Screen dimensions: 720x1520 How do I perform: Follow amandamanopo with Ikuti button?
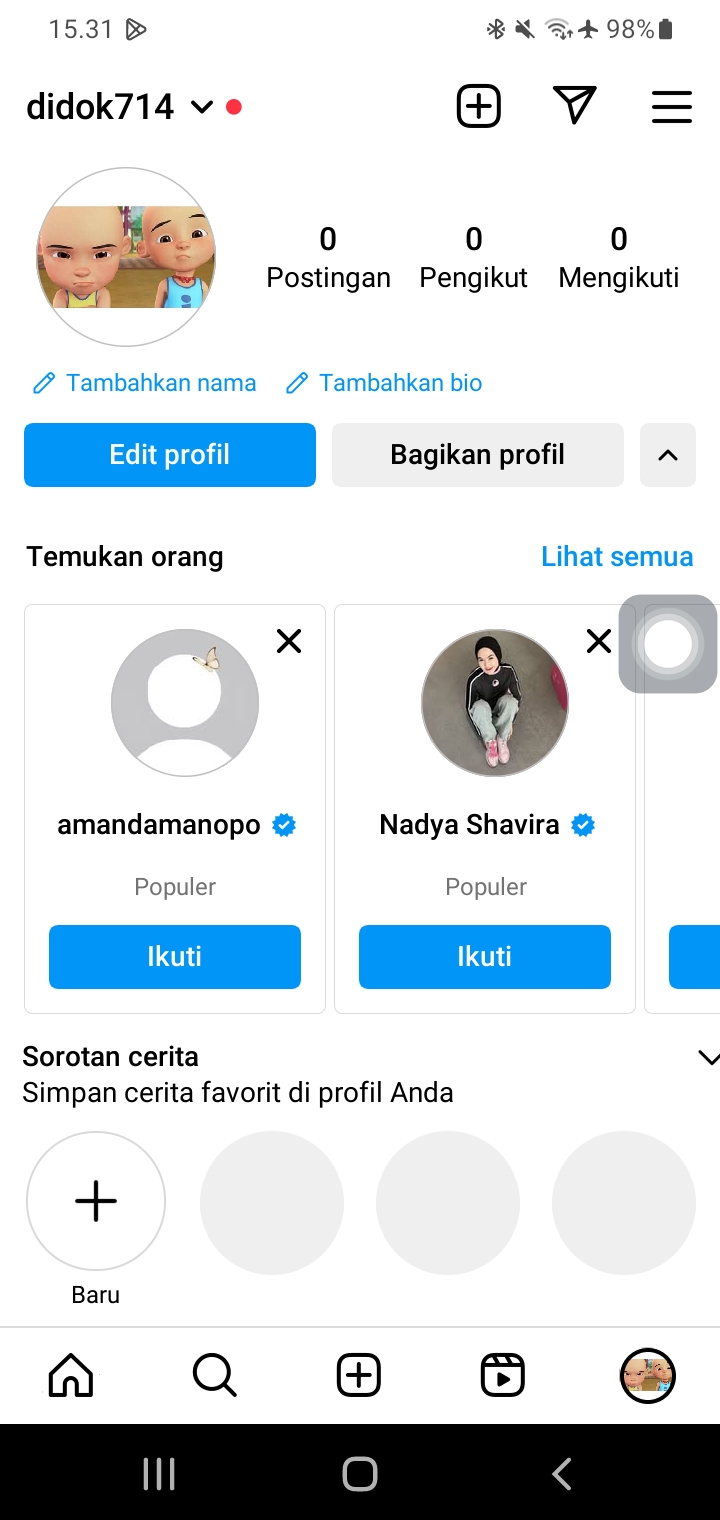pos(175,957)
